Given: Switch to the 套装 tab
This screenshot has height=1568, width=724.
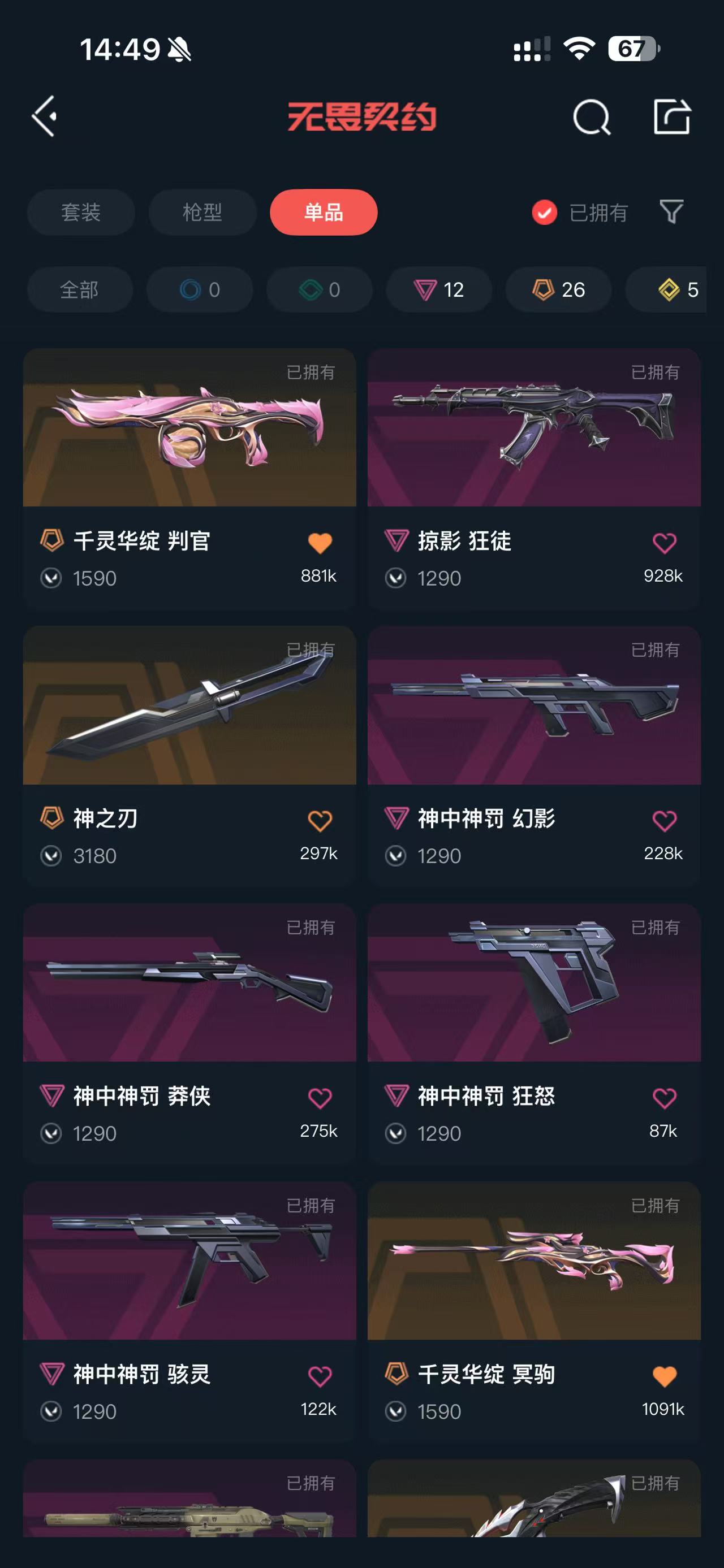Looking at the screenshot, I should pyautogui.click(x=80, y=213).
